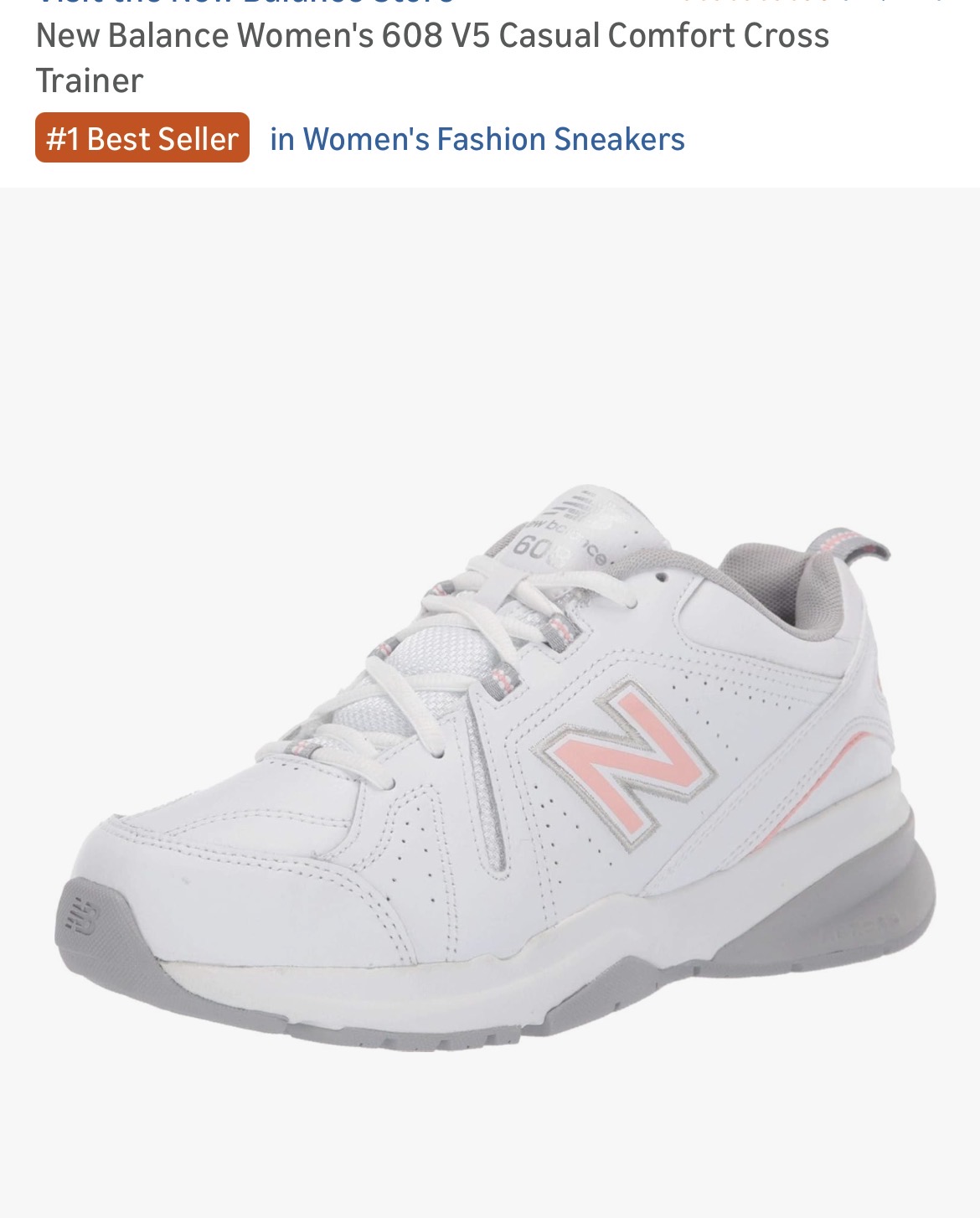Tap the #1 Best Seller badge
The width and height of the screenshot is (980, 1218).
[142, 138]
